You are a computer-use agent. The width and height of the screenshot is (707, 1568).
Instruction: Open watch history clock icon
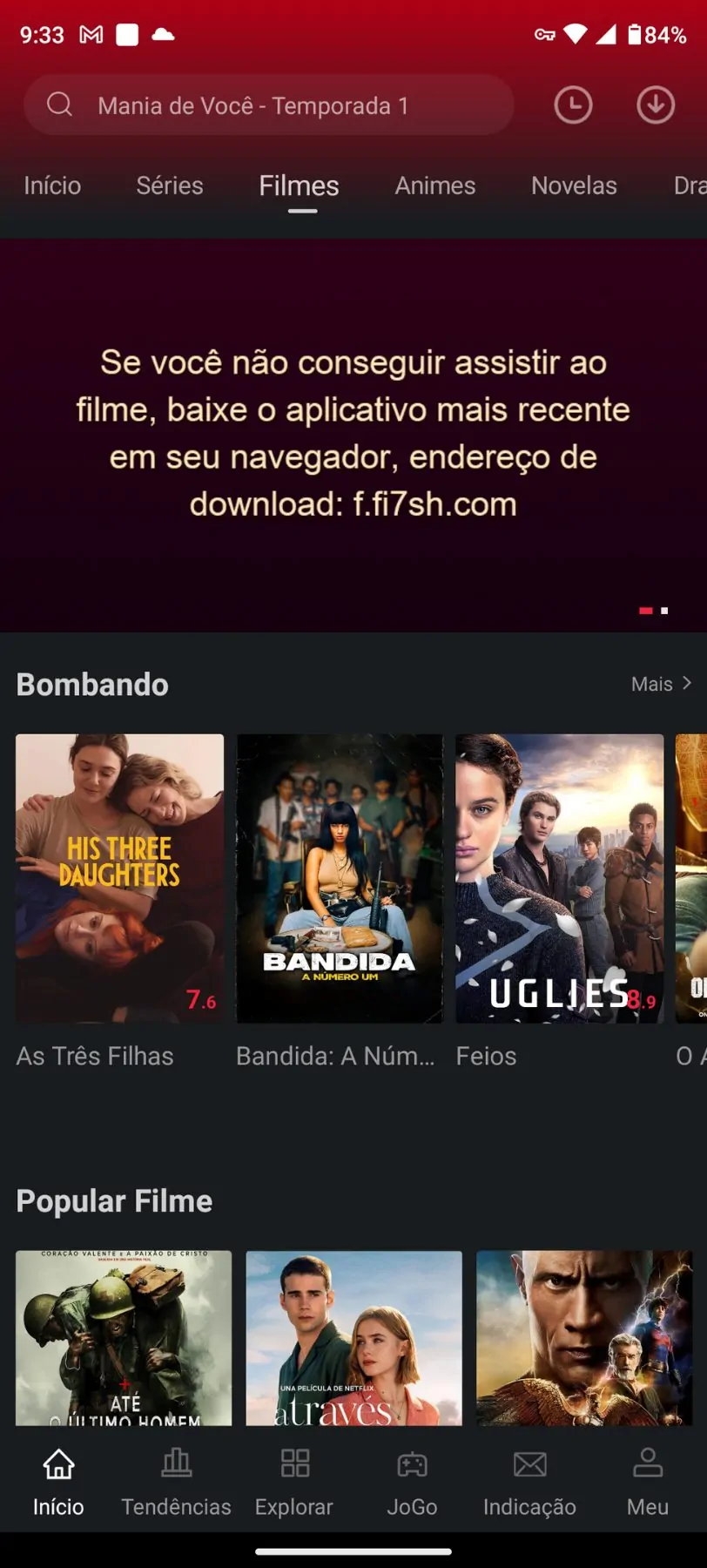pyautogui.click(x=573, y=105)
